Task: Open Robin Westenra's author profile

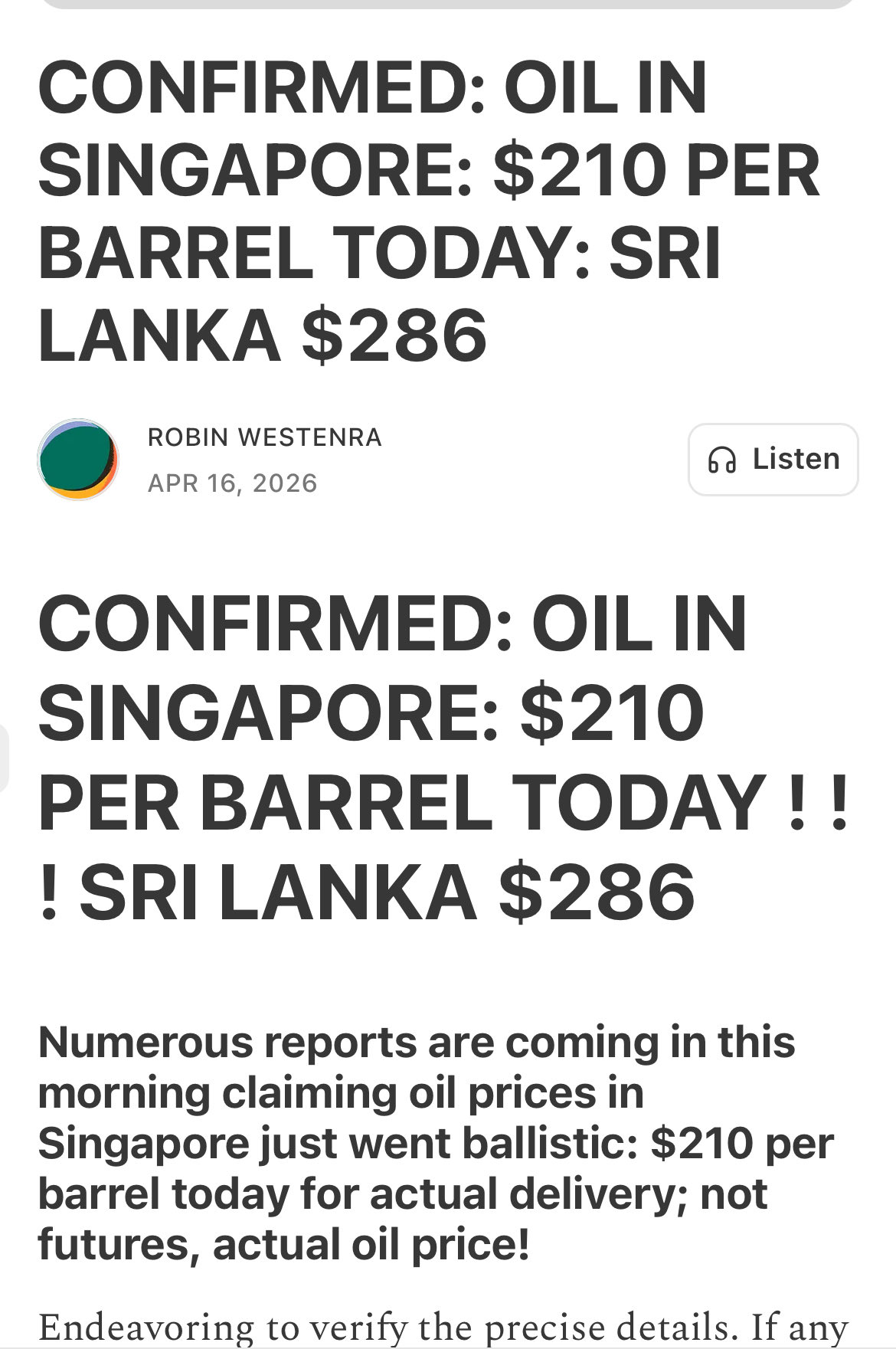Action: click(264, 437)
